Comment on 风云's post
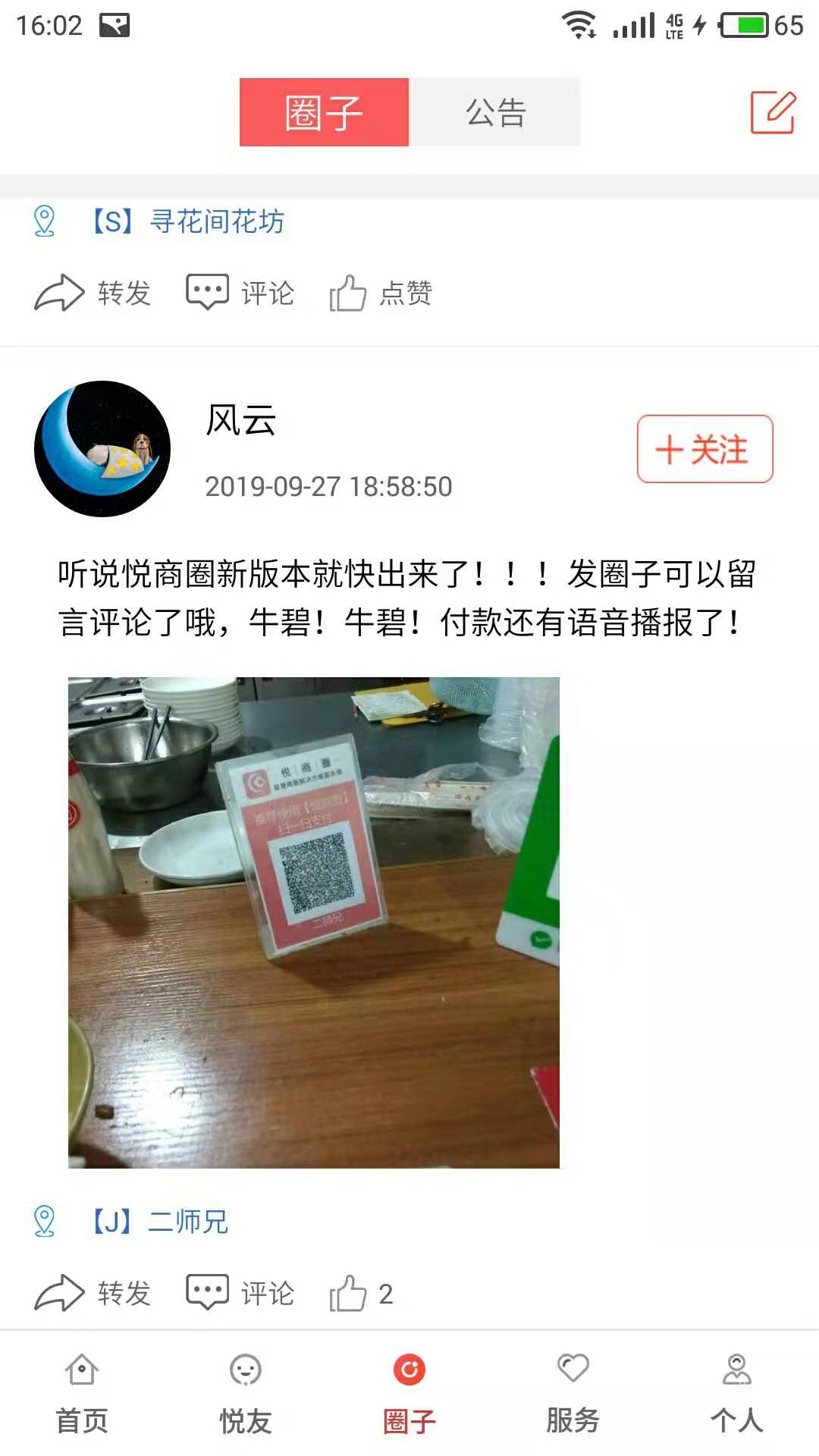Image resolution: width=819 pixels, height=1456 pixels. click(x=240, y=1293)
